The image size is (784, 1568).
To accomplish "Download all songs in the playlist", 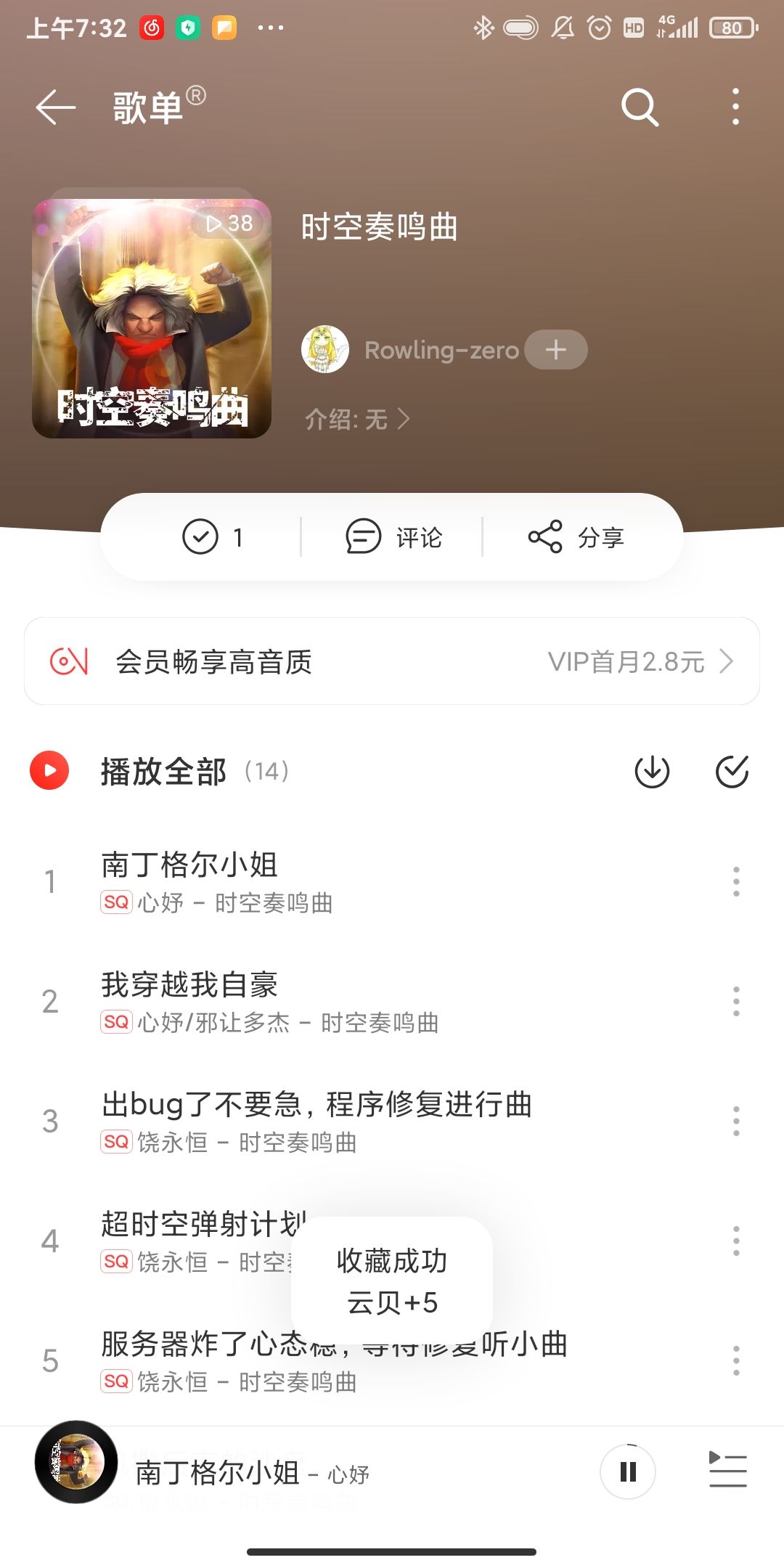I will point(652,771).
